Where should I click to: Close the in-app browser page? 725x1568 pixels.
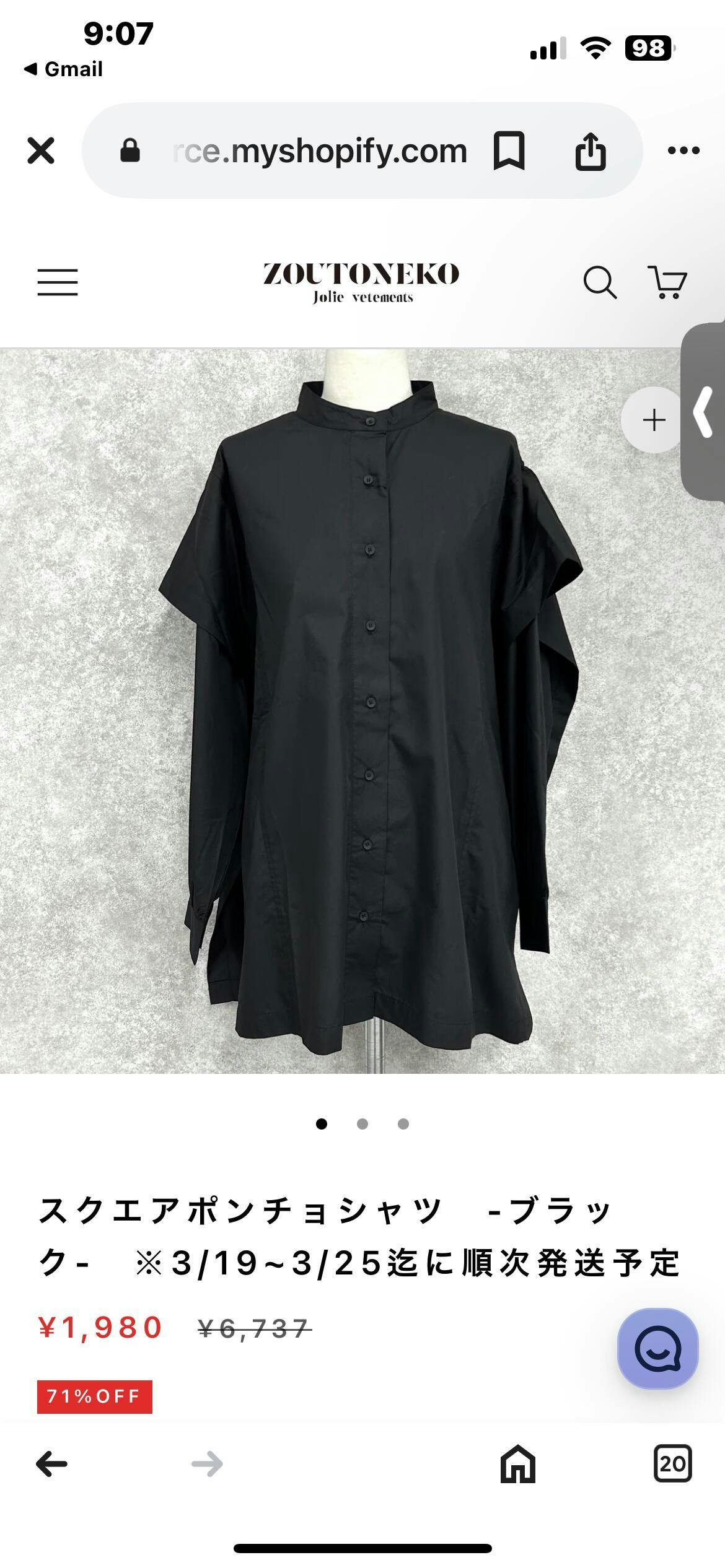point(41,150)
